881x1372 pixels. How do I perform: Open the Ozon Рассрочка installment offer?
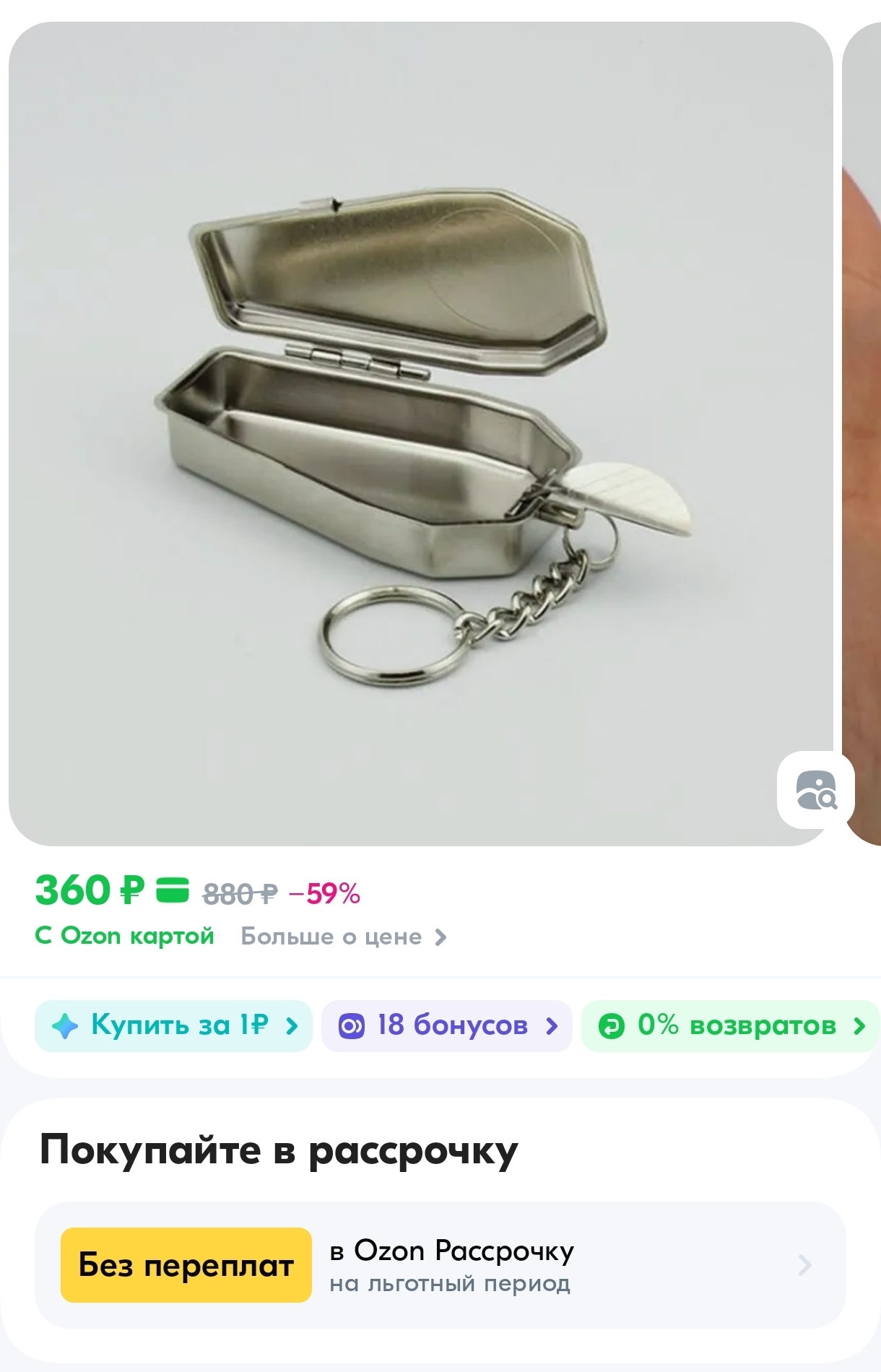tap(440, 1265)
